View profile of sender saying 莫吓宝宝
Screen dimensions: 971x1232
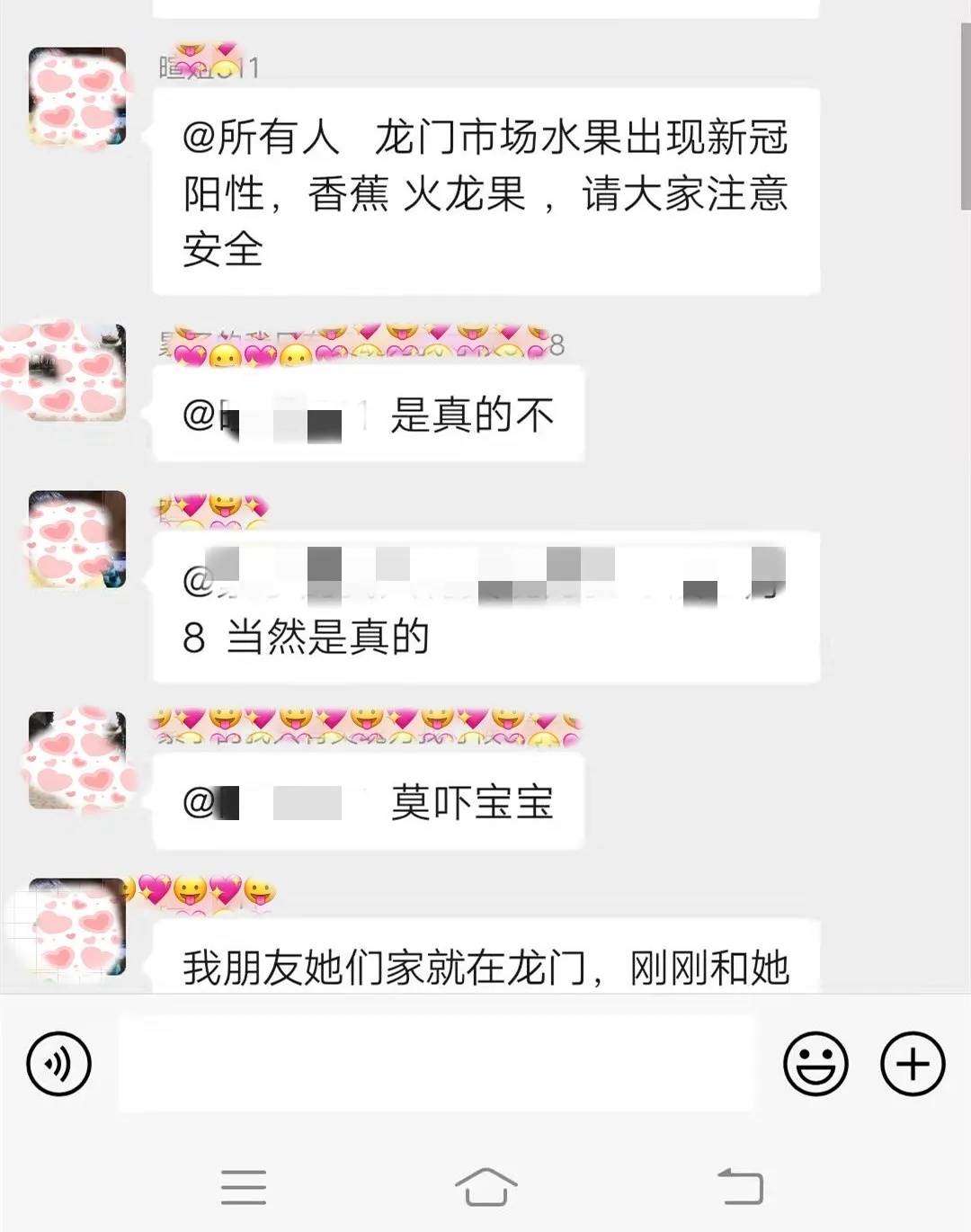pos(77,760)
